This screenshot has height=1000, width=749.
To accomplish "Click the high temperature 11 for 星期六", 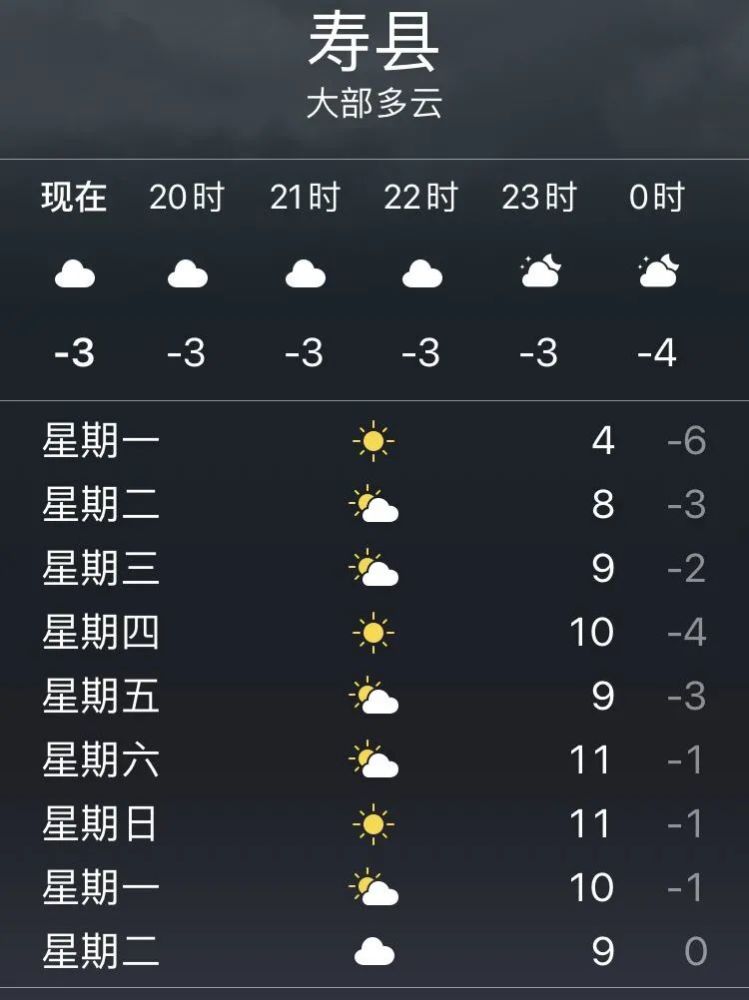I will coord(593,762).
